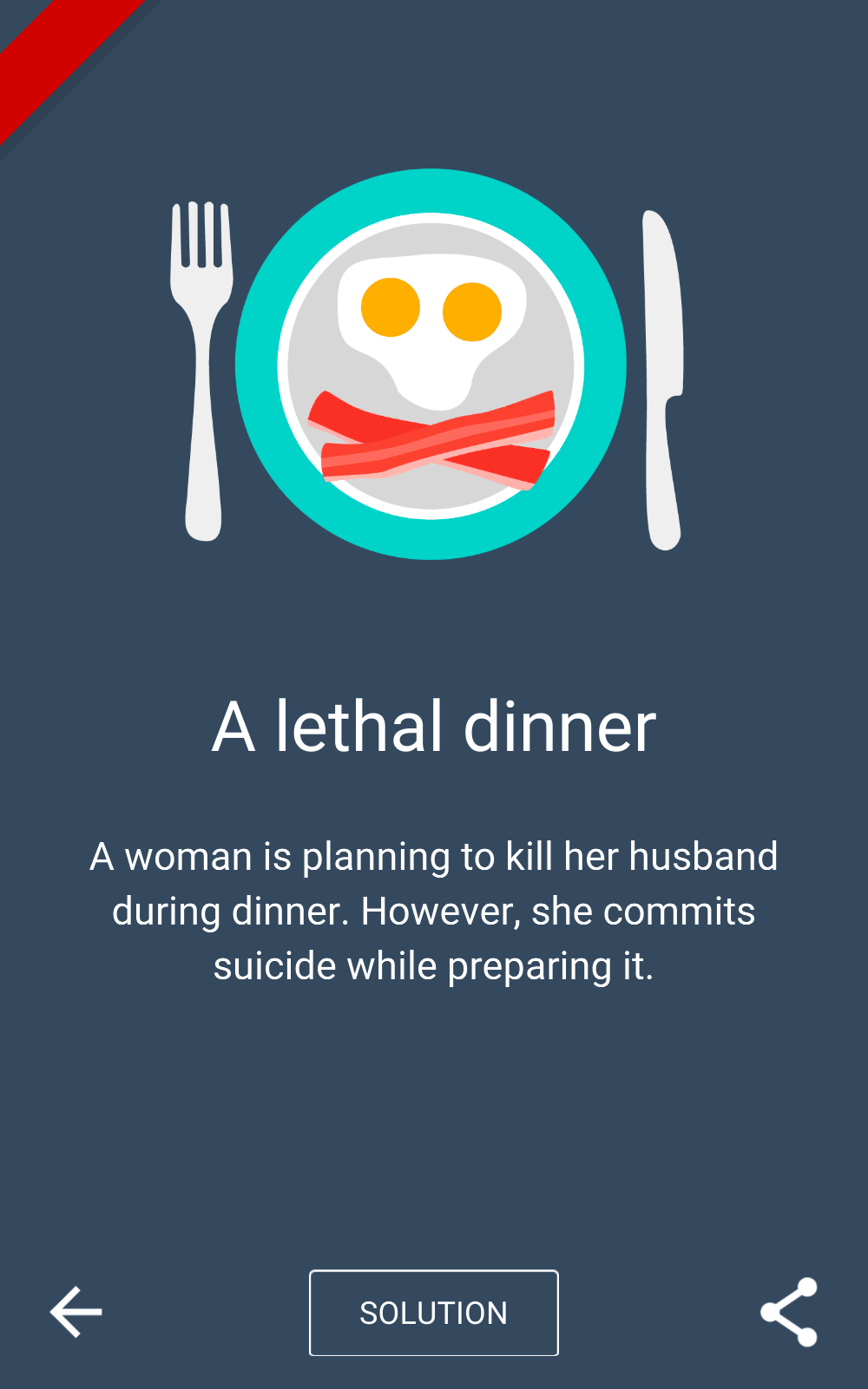Share this riddle
This screenshot has width=868, height=1389.
point(789,1312)
